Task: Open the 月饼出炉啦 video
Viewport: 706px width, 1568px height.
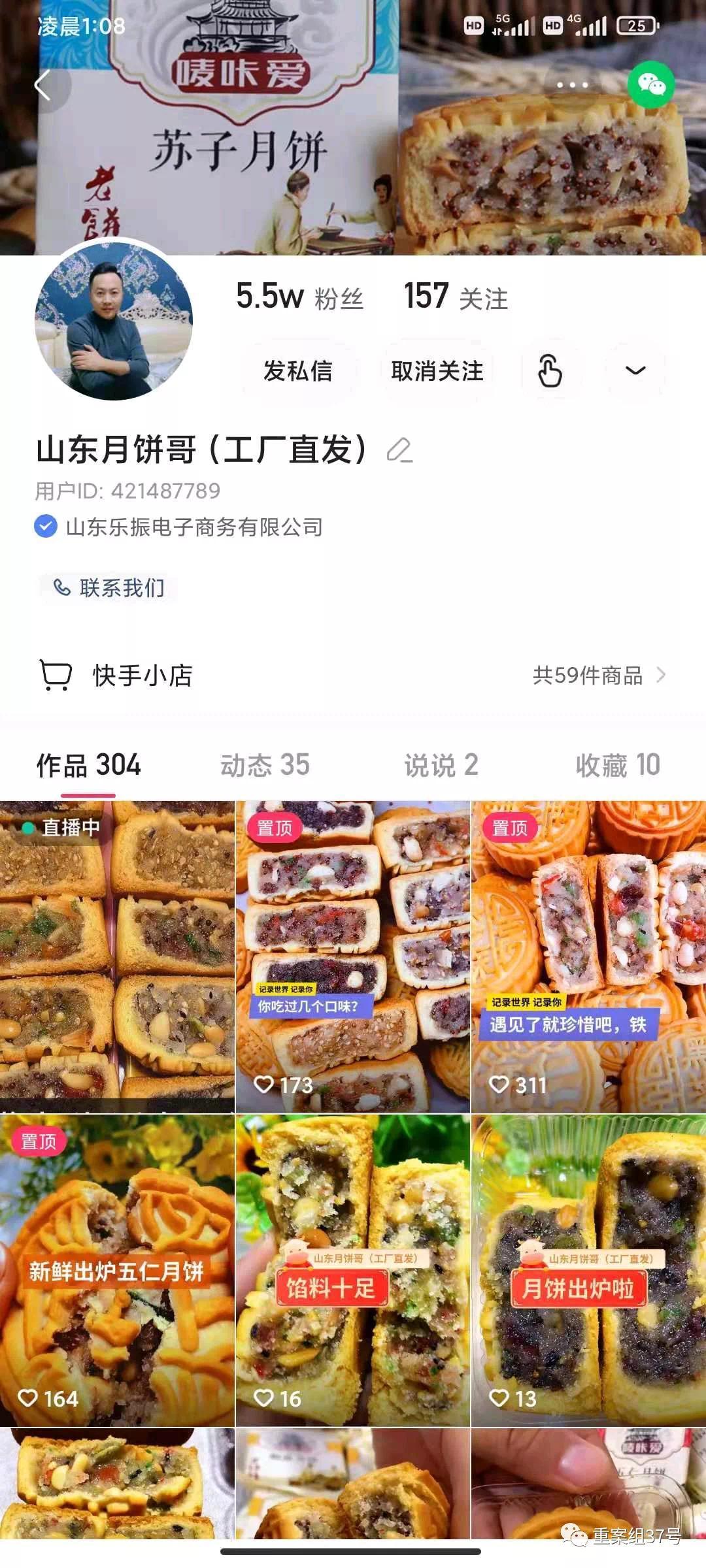Action: click(x=588, y=1270)
